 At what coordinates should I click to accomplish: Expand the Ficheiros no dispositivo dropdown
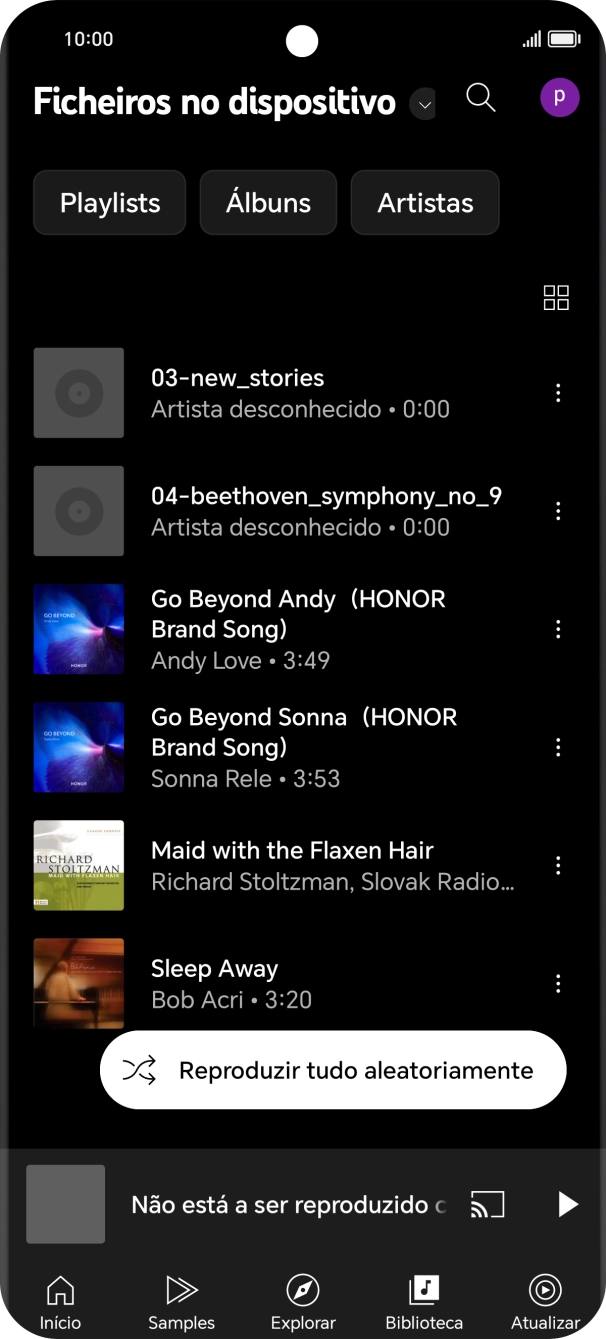coord(424,104)
